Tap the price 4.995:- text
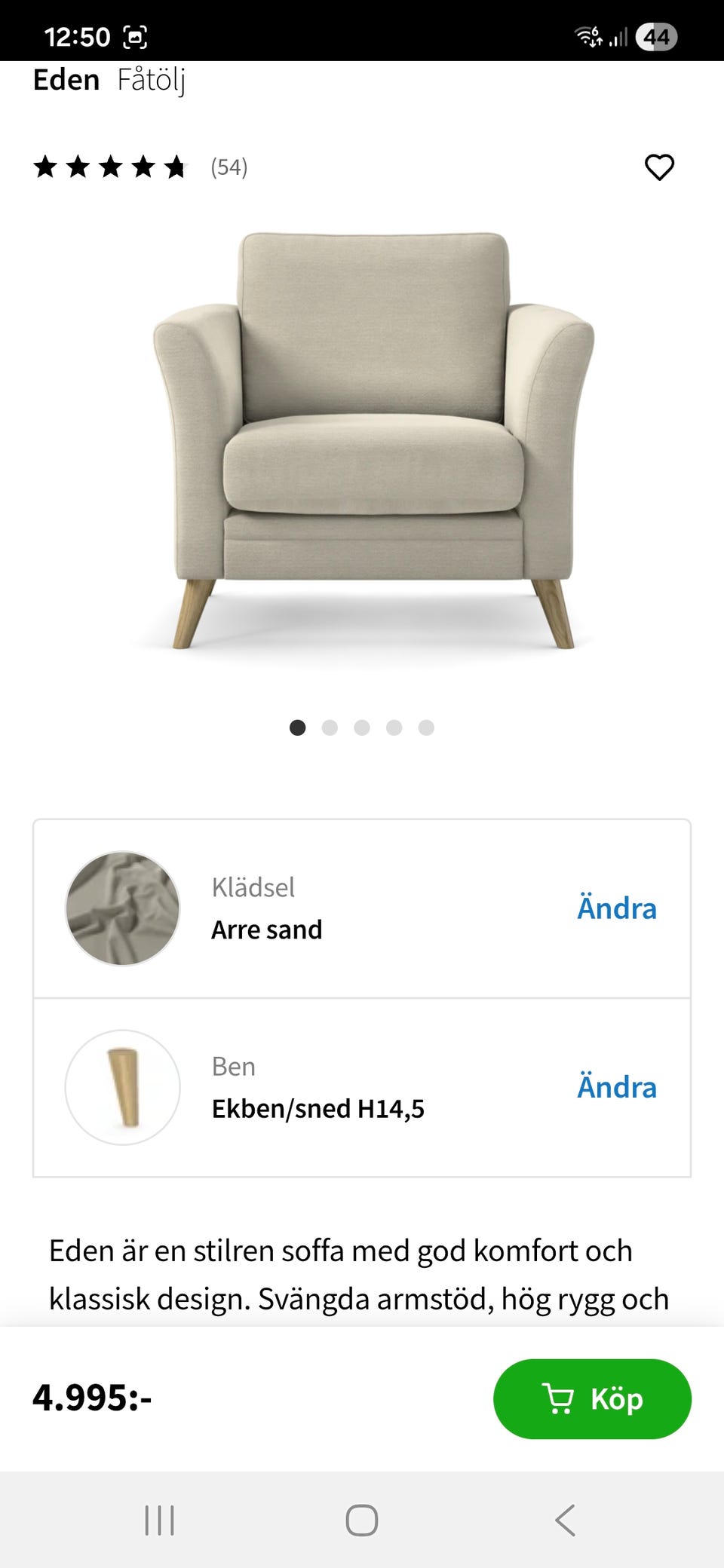The width and height of the screenshot is (724, 1568). tap(92, 1398)
